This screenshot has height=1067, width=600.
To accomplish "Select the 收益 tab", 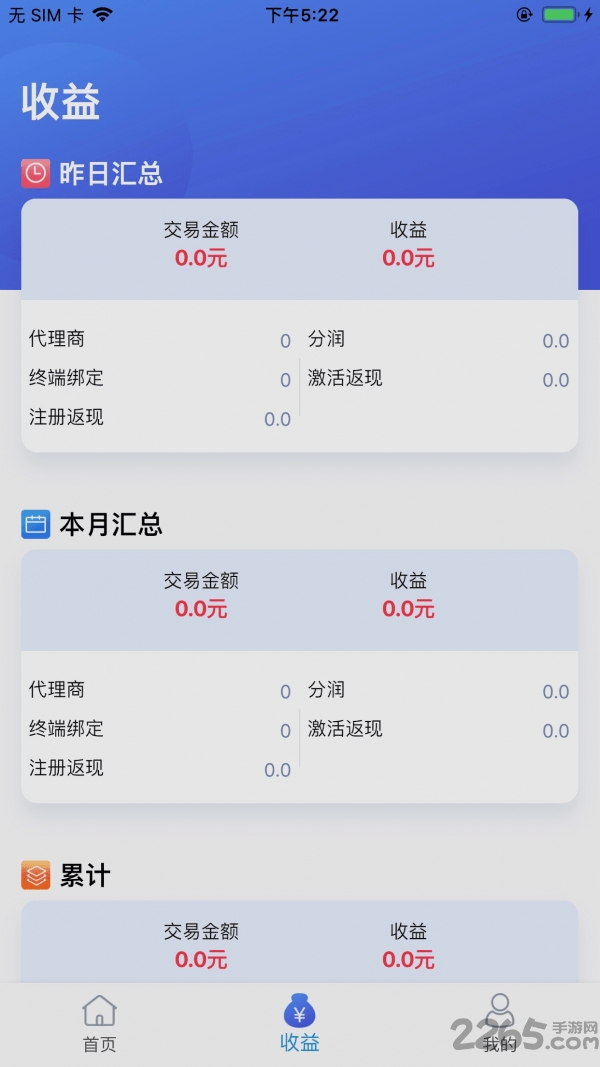I will click(299, 1024).
